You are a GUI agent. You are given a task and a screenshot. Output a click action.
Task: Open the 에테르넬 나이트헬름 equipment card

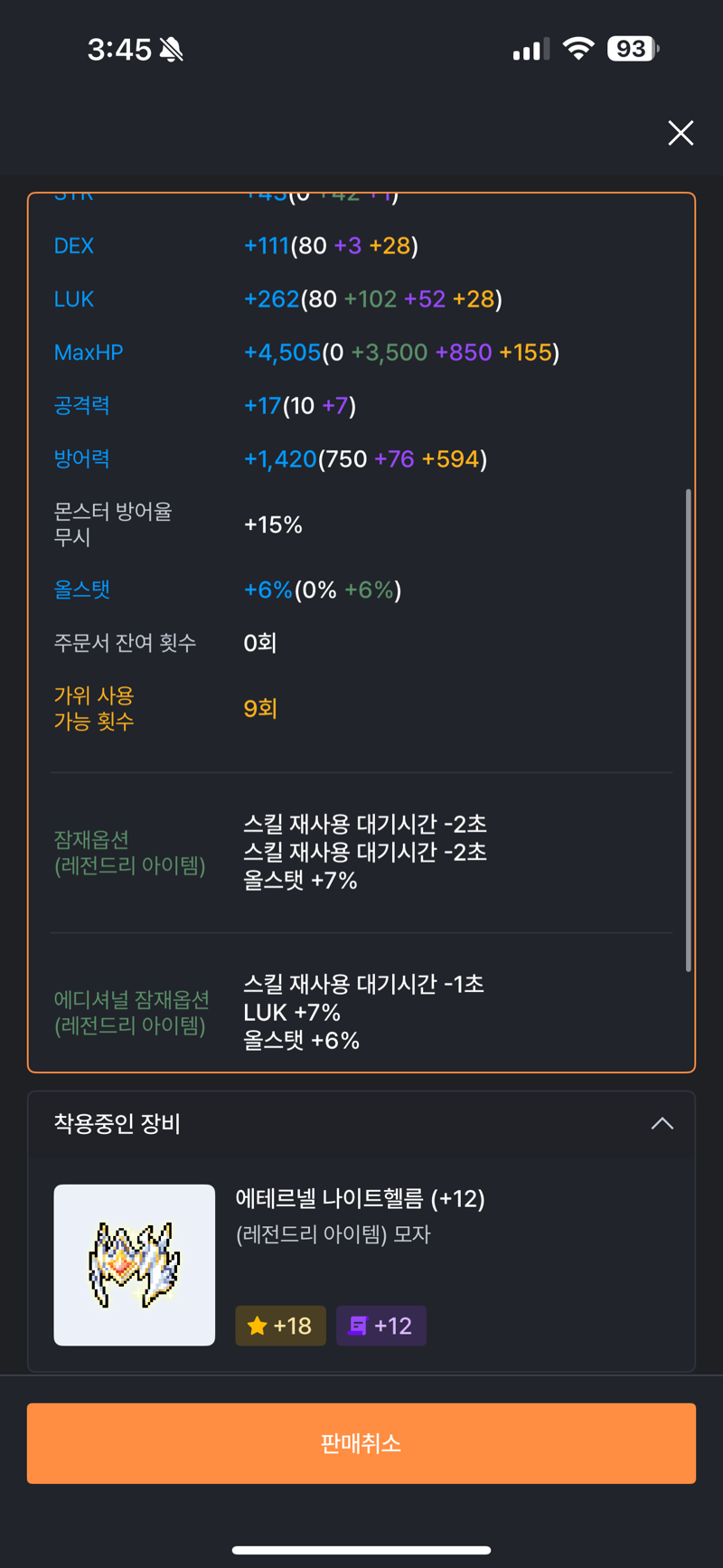(361, 1264)
